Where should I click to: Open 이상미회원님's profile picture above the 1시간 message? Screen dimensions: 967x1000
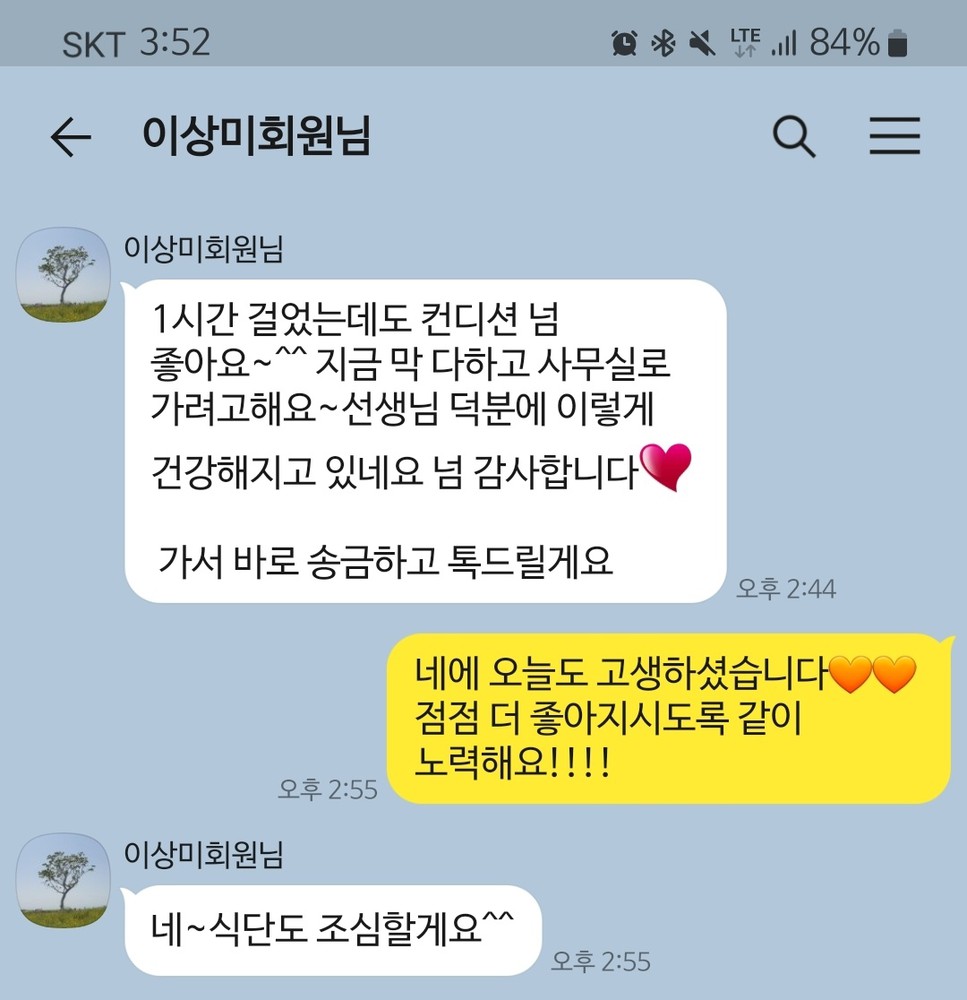point(64,274)
